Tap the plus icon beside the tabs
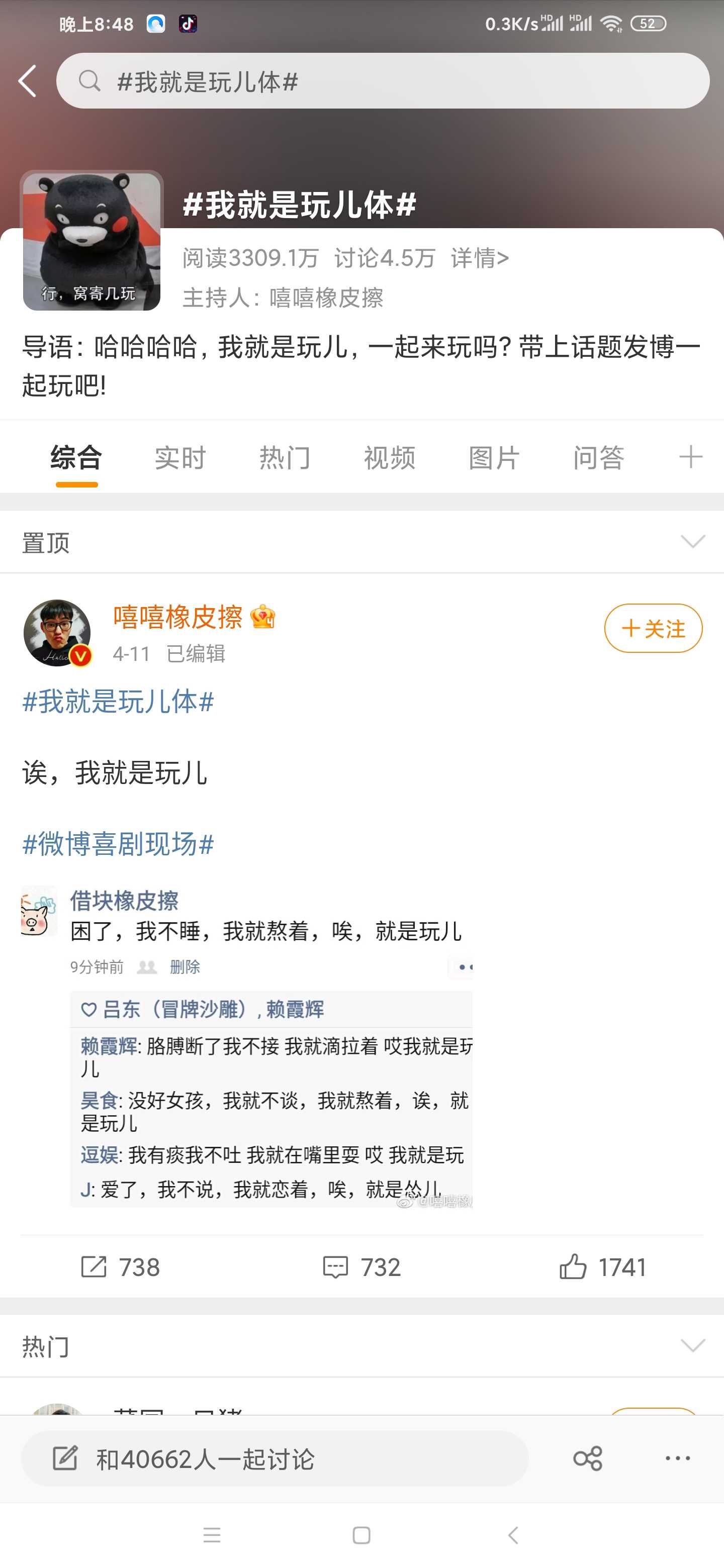Screen dimensions: 724x1568 coord(690,456)
